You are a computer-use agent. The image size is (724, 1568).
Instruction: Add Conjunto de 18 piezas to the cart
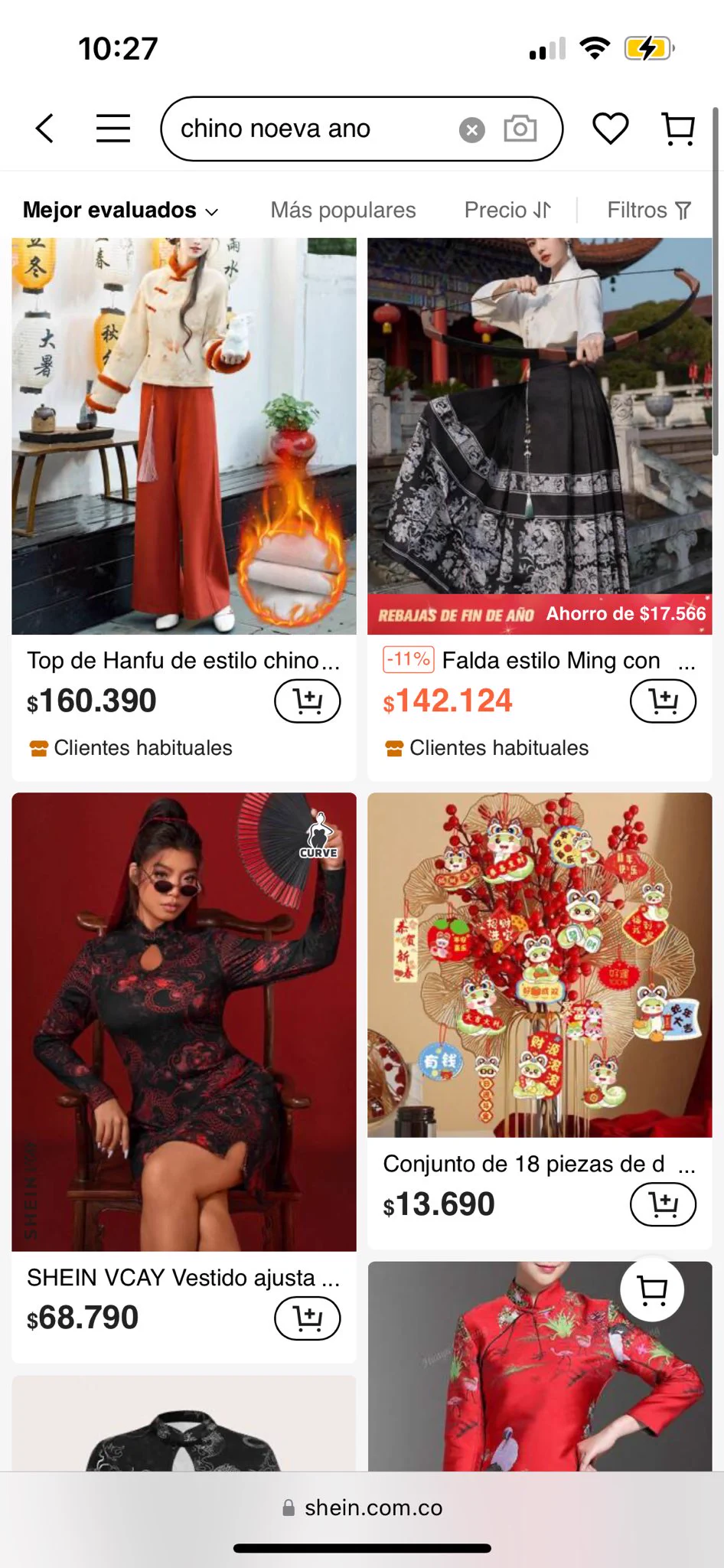[x=663, y=1204]
